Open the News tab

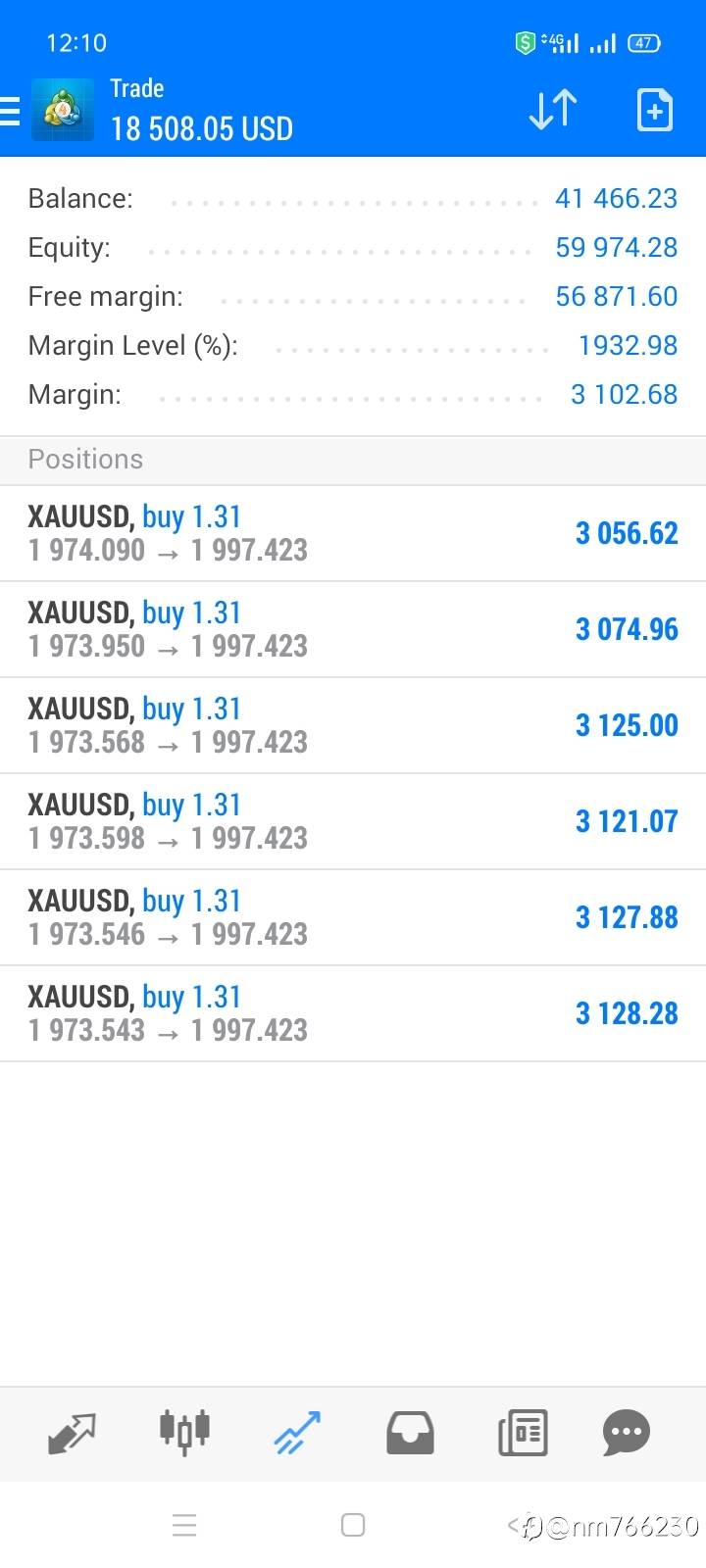click(x=523, y=1434)
